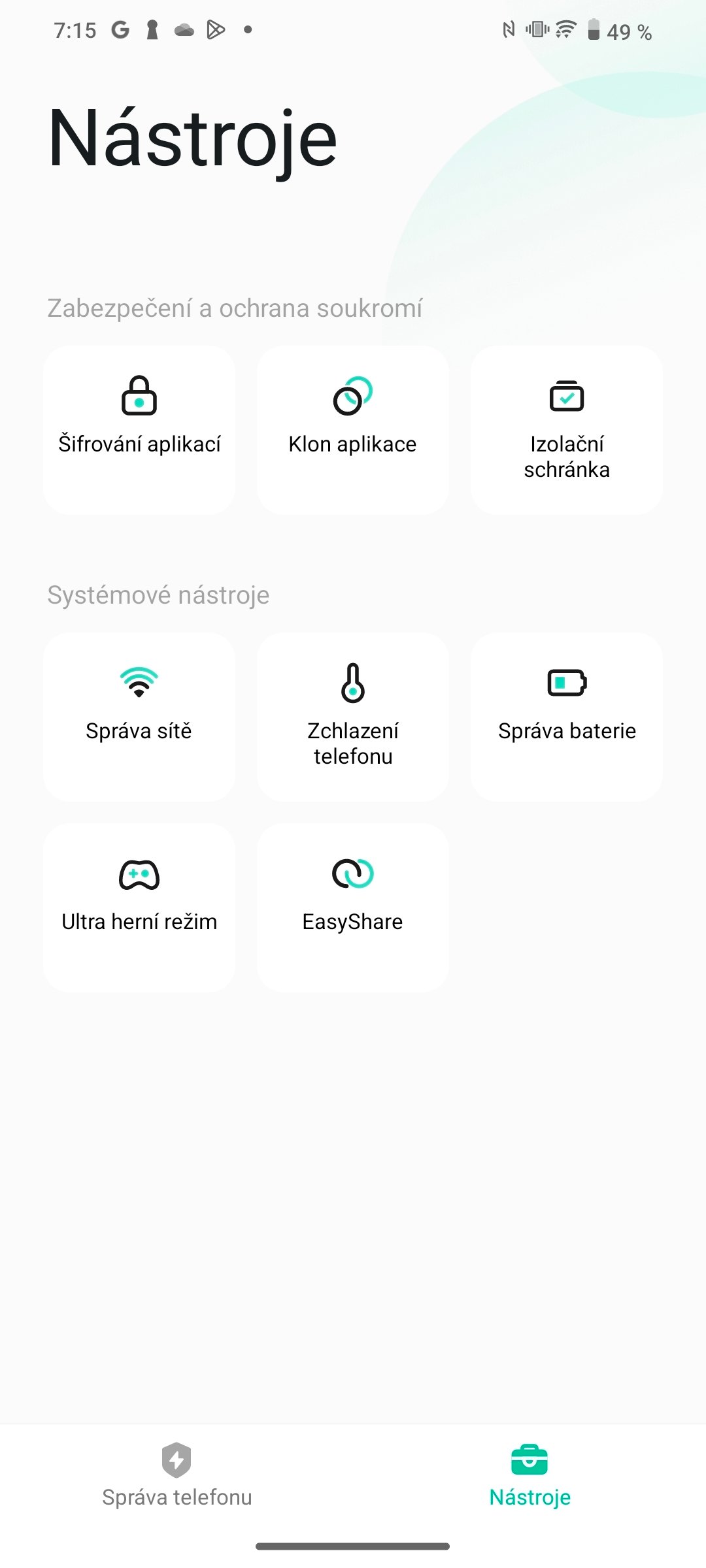Open the Správa baterie tile
Viewport: 706px width, 1568px height.
click(x=566, y=715)
